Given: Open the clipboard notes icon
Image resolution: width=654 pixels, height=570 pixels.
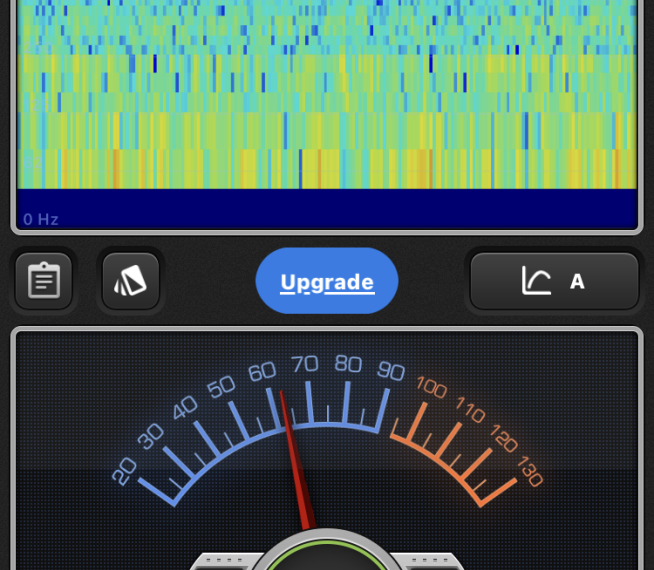Looking at the screenshot, I should click(x=43, y=281).
